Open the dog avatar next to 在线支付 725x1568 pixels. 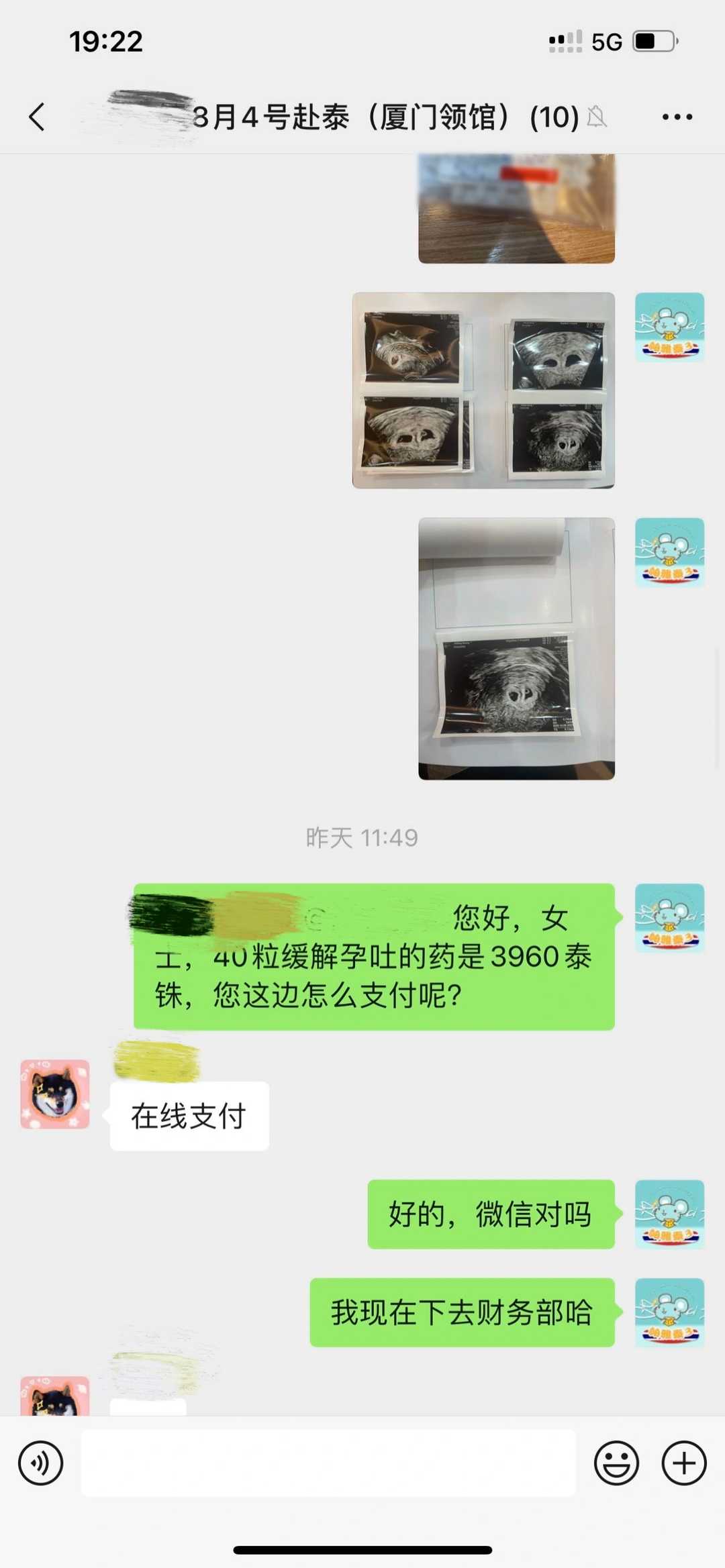[55, 1094]
